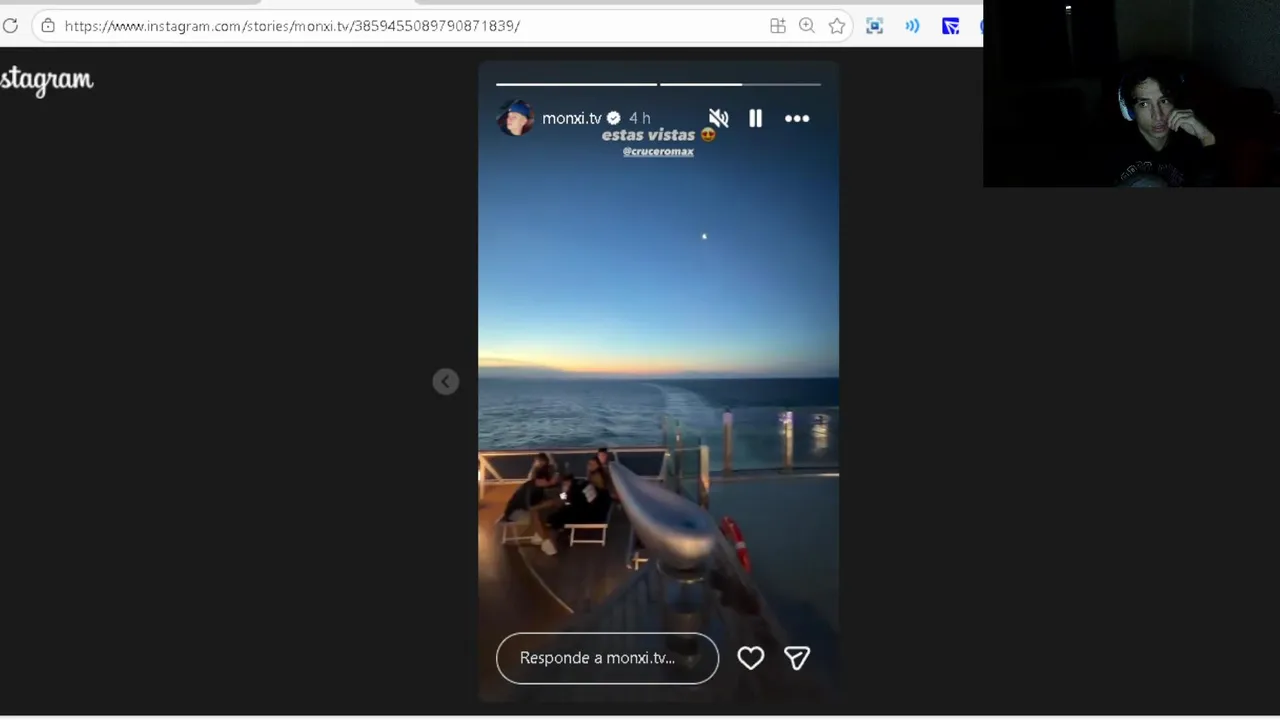Pause the story playback
The image size is (1280, 720).
(x=755, y=118)
